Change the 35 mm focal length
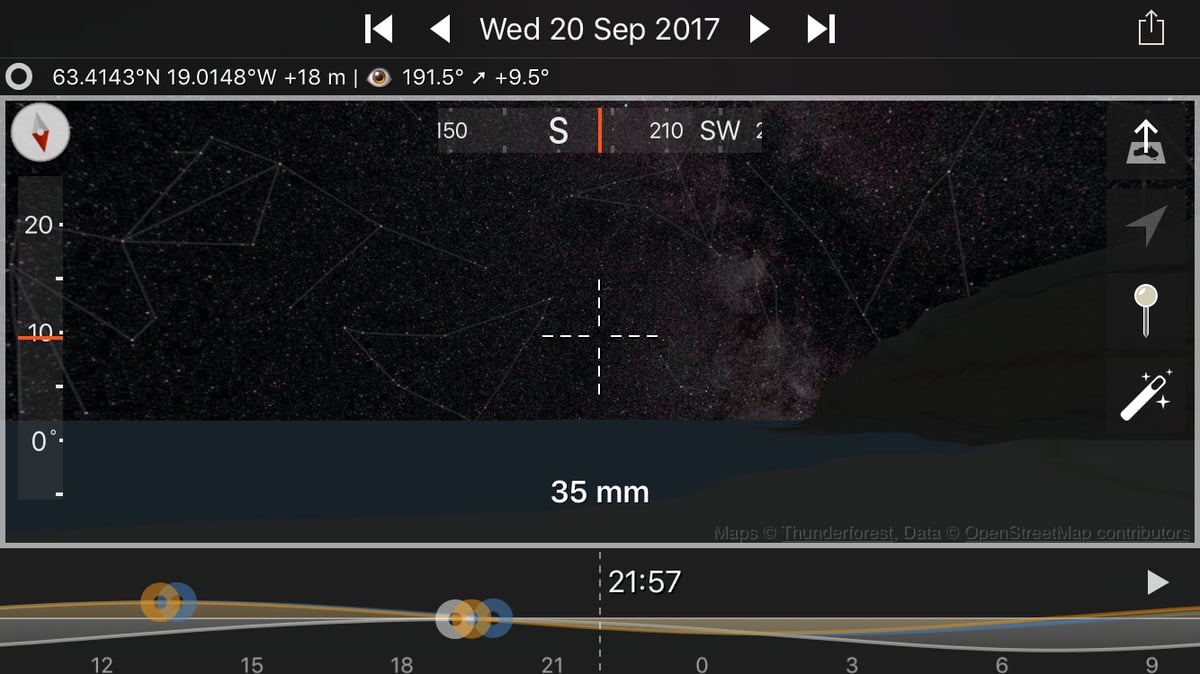Screen dimensions: 1200x674 [599, 492]
